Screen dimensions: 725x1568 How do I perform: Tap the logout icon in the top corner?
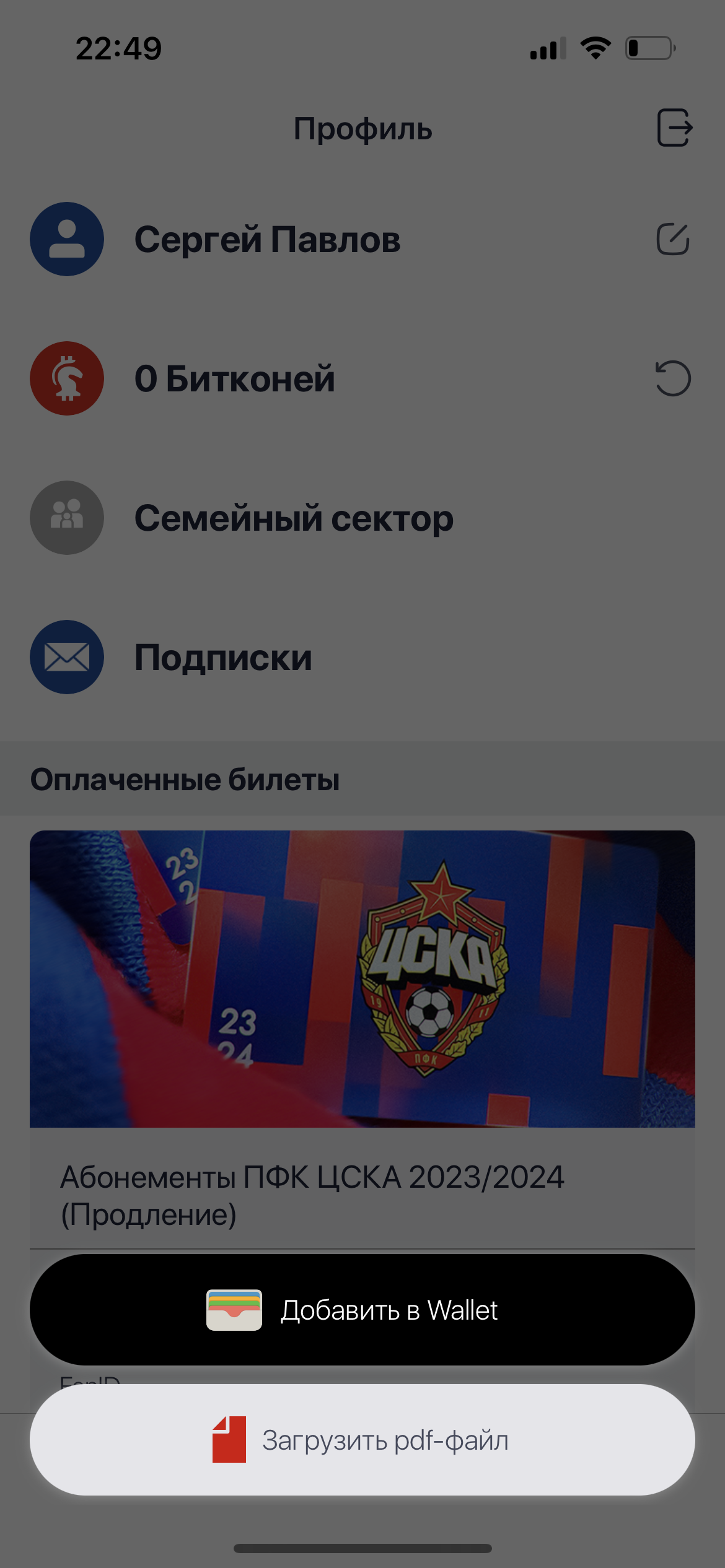tap(675, 128)
